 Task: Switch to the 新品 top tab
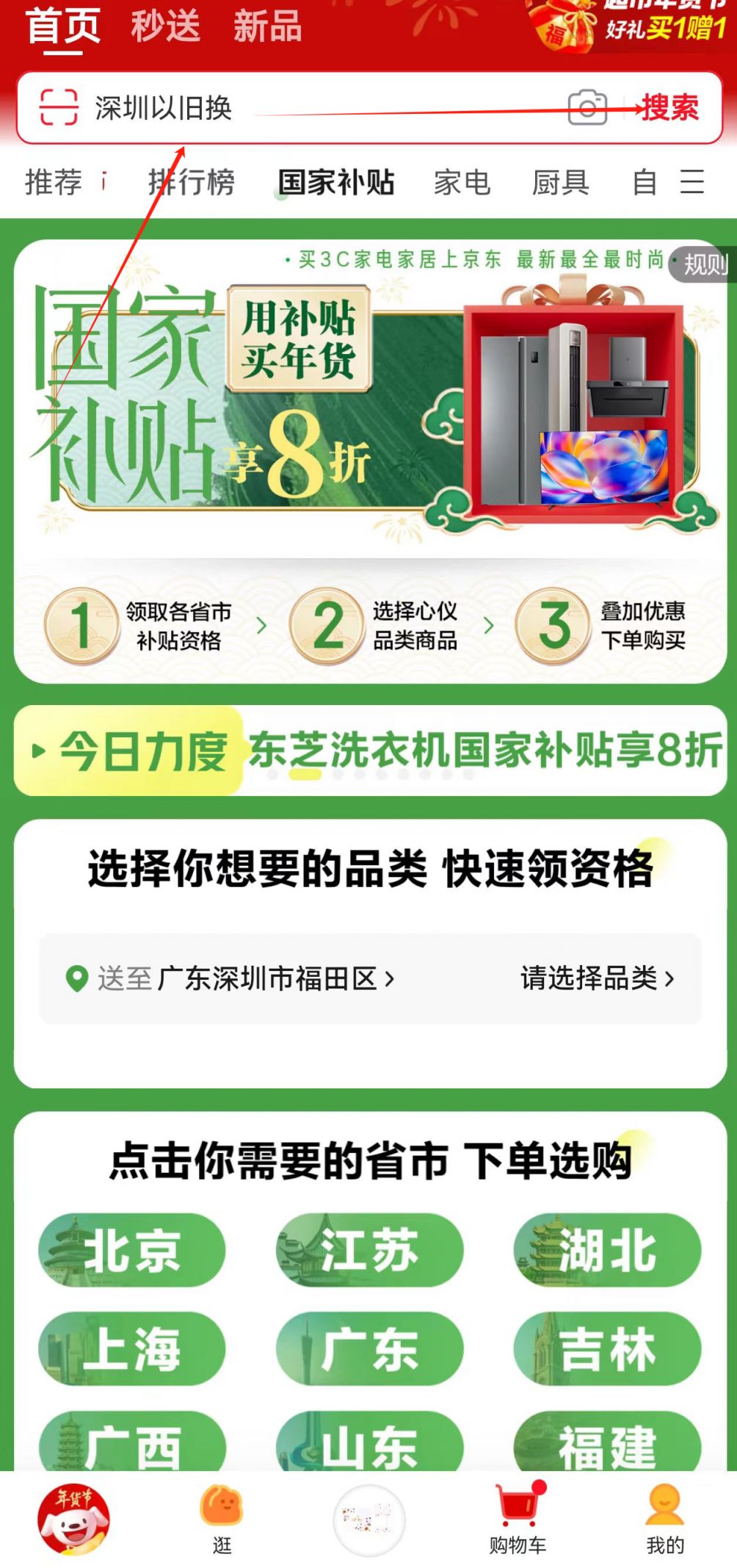(x=267, y=26)
